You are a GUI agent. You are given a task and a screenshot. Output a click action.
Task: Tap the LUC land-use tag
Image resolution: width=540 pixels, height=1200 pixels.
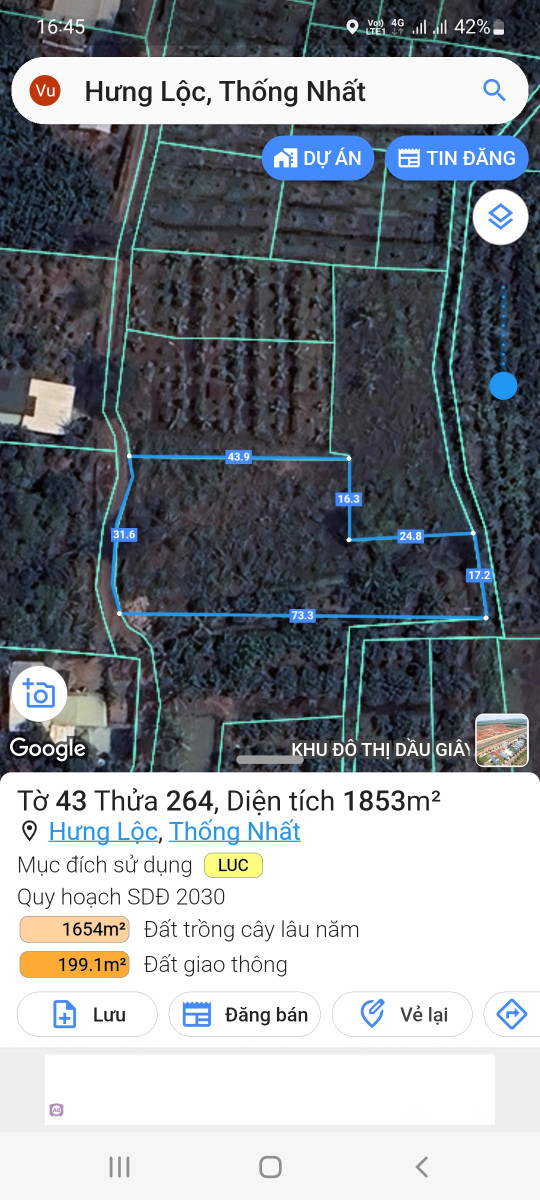tap(233, 865)
